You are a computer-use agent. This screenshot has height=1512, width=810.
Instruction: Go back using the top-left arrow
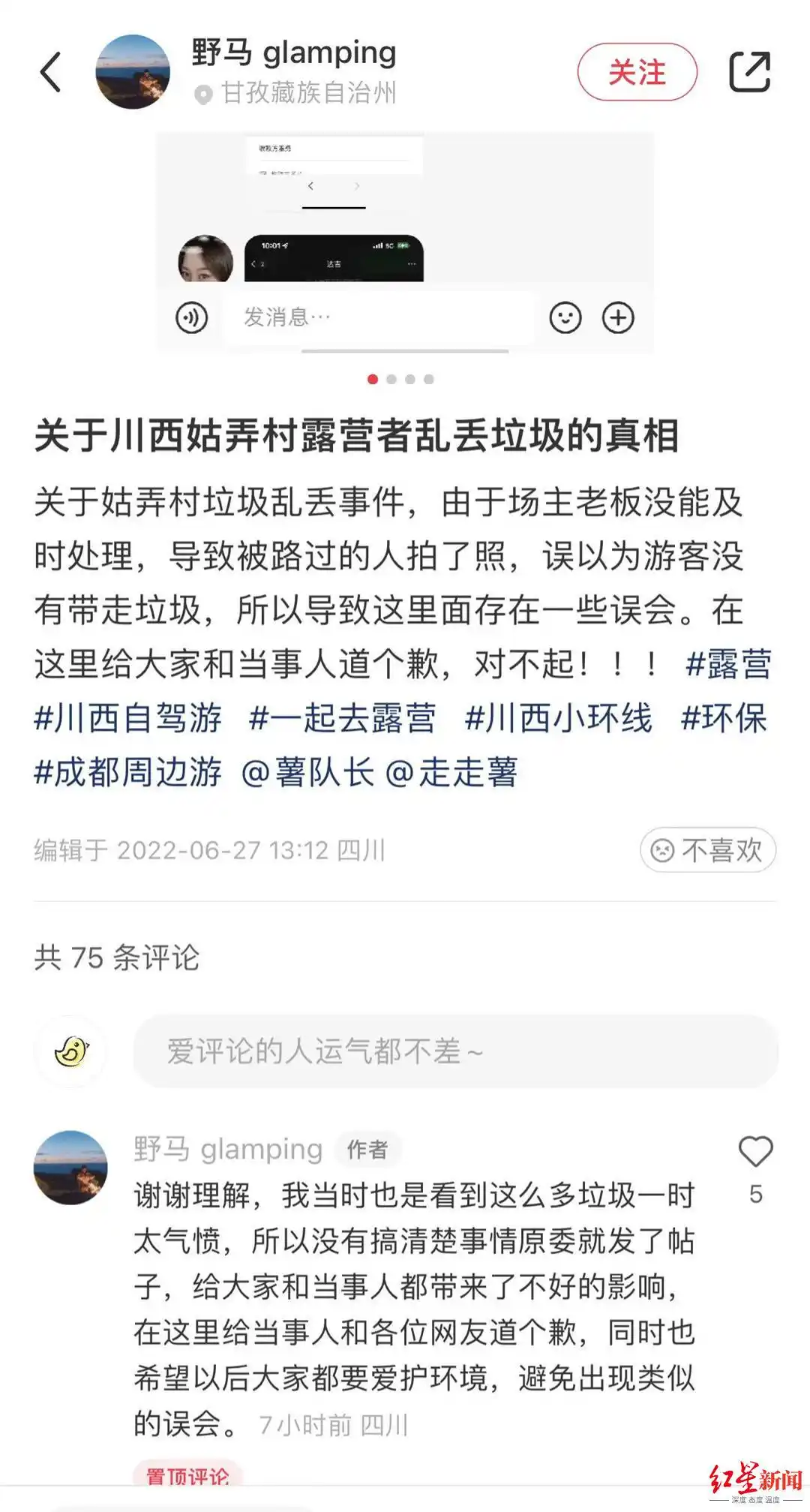coord(50,73)
